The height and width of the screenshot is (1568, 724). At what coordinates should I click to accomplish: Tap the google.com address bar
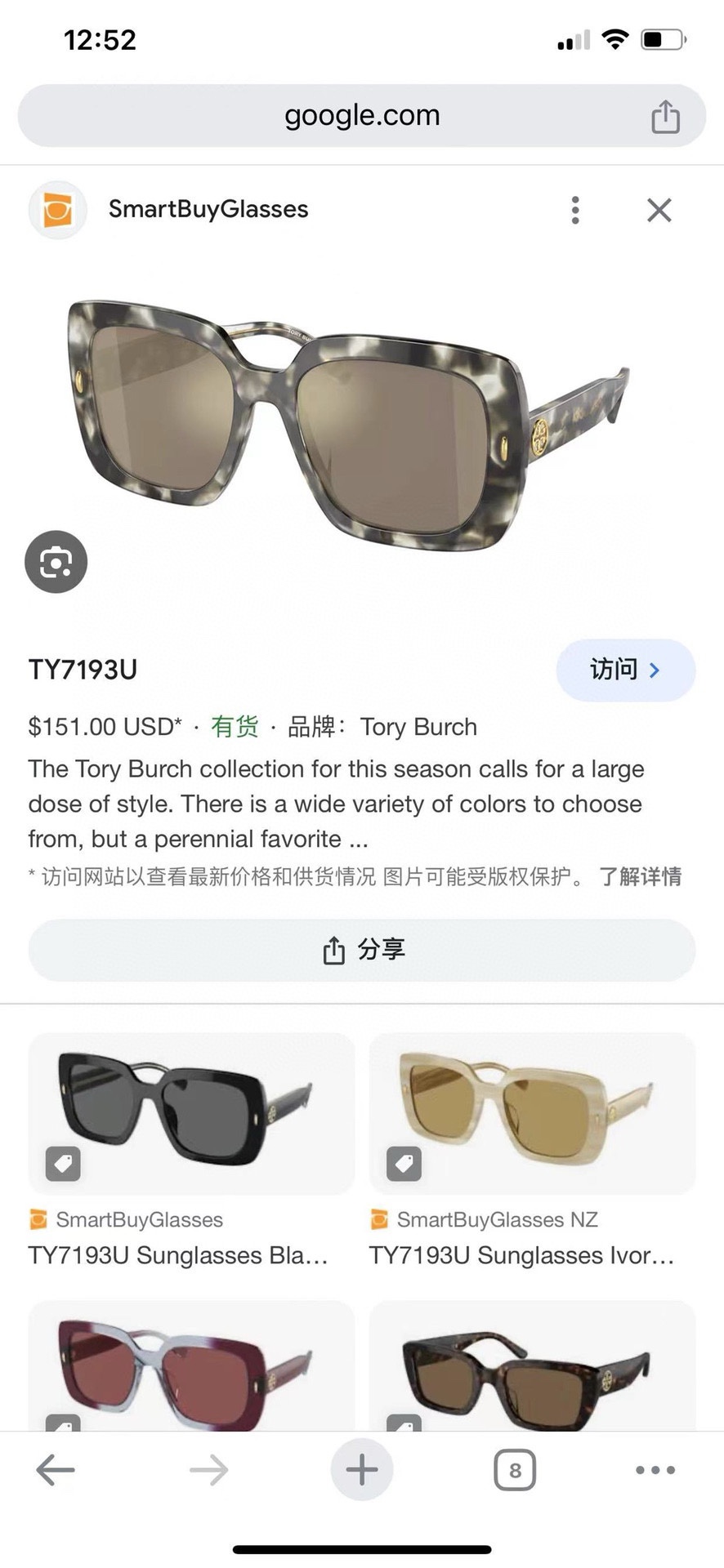pyautogui.click(x=361, y=116)
